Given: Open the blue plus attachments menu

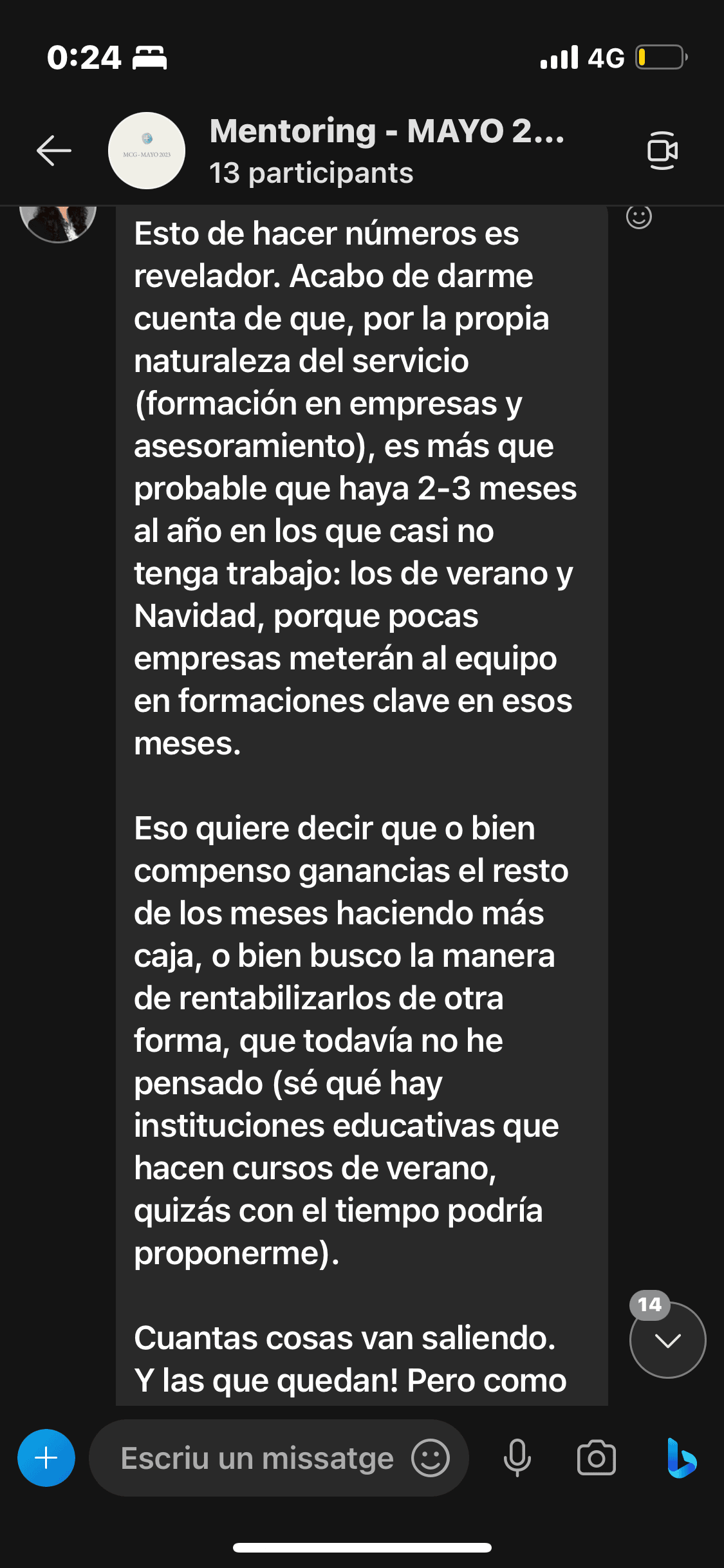Looking at the screenshot, I should [46, 1458].
